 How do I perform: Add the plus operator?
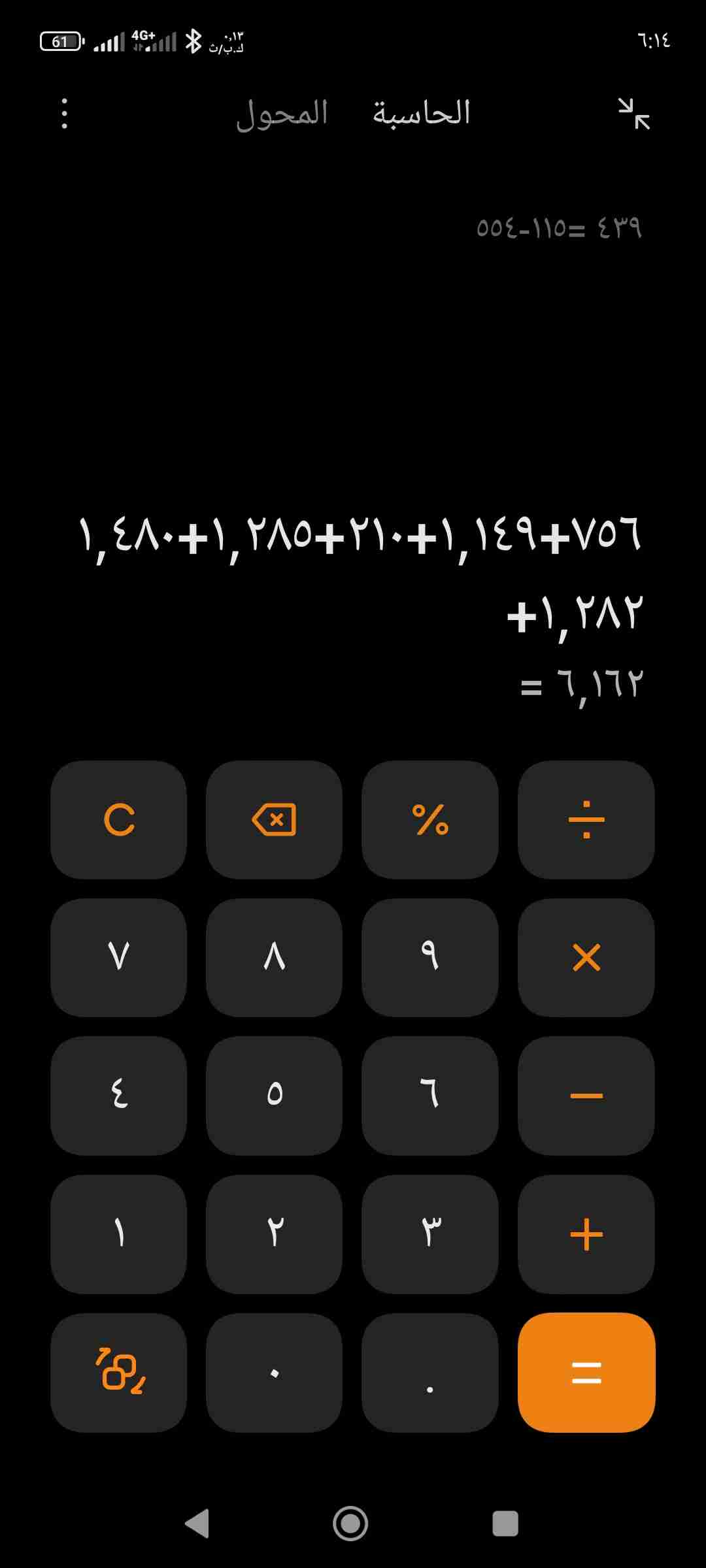tap(586, 1233)
